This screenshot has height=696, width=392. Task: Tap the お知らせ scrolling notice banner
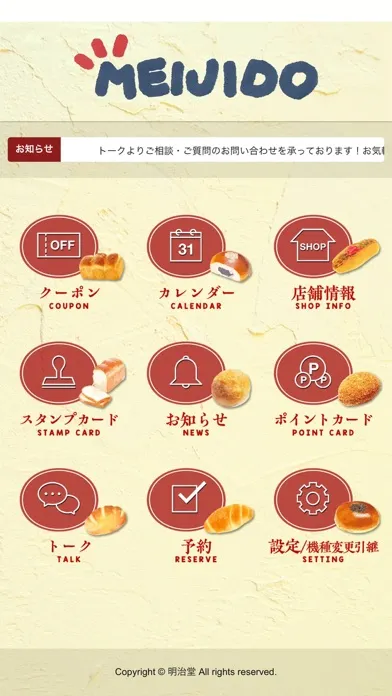(196, 150)
